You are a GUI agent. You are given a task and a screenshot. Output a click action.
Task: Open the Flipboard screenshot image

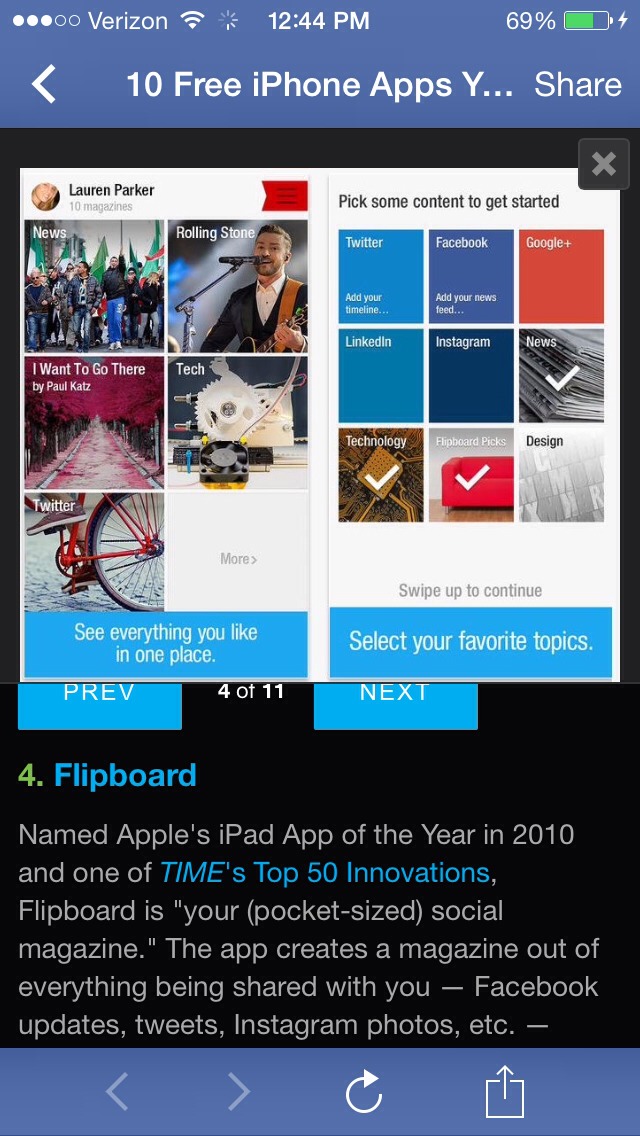coord(320,425)
